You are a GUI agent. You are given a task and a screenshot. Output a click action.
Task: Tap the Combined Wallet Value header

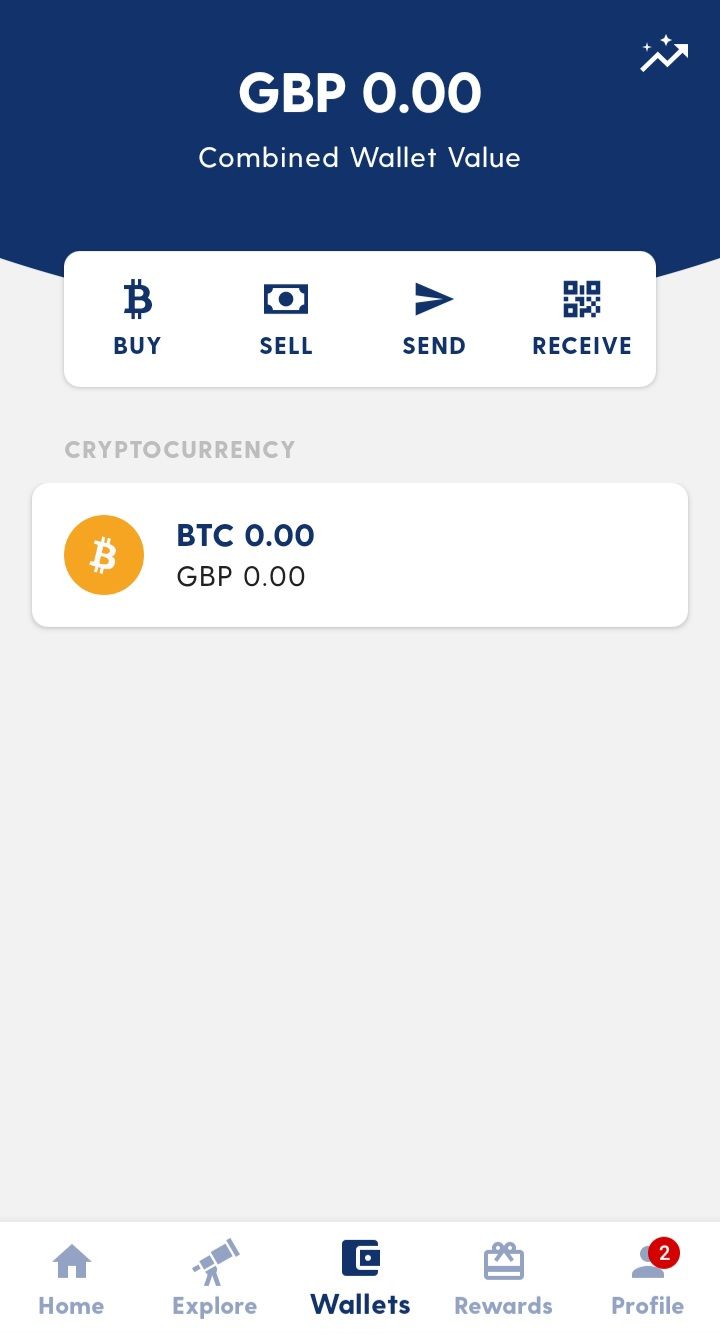point(360,157)
